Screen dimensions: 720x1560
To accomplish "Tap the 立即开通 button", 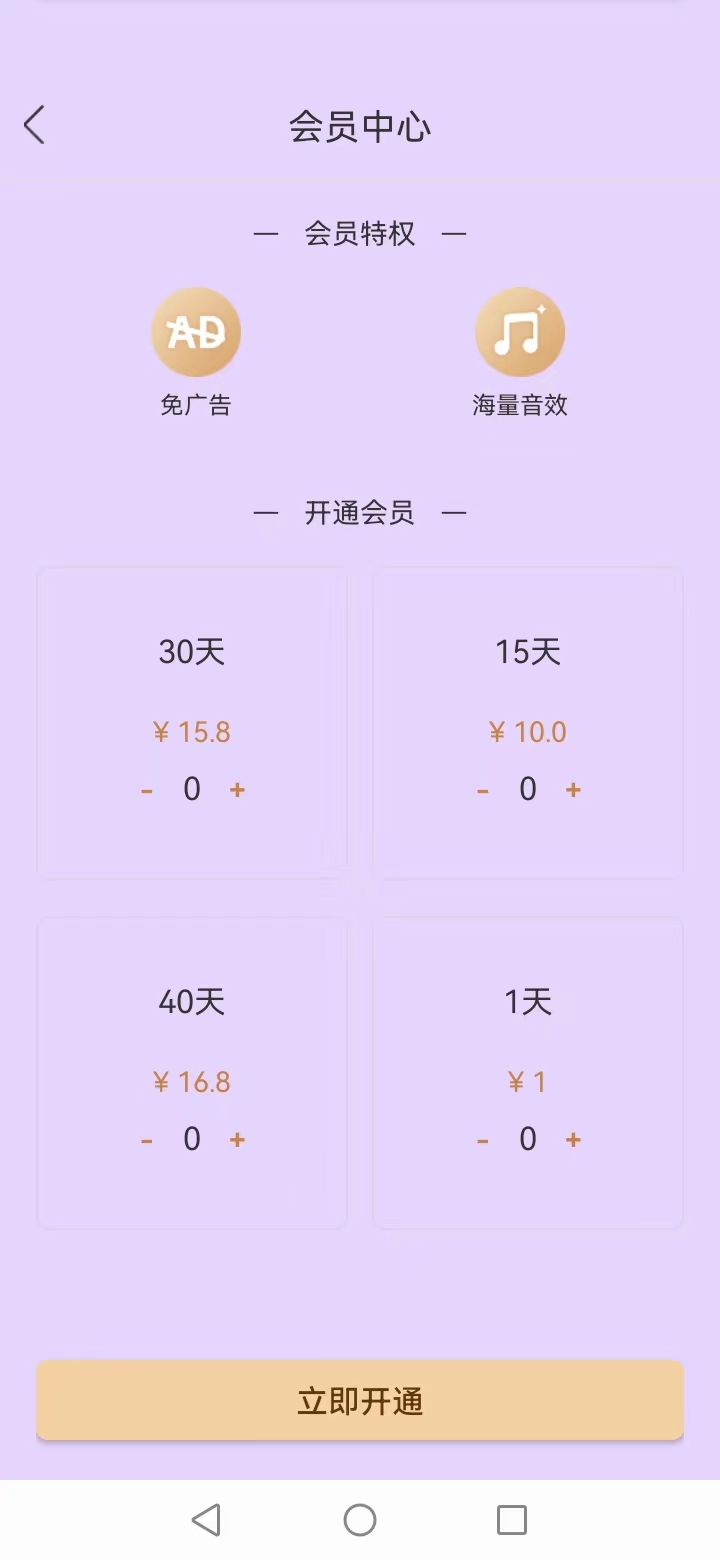I will [360, 1401].
